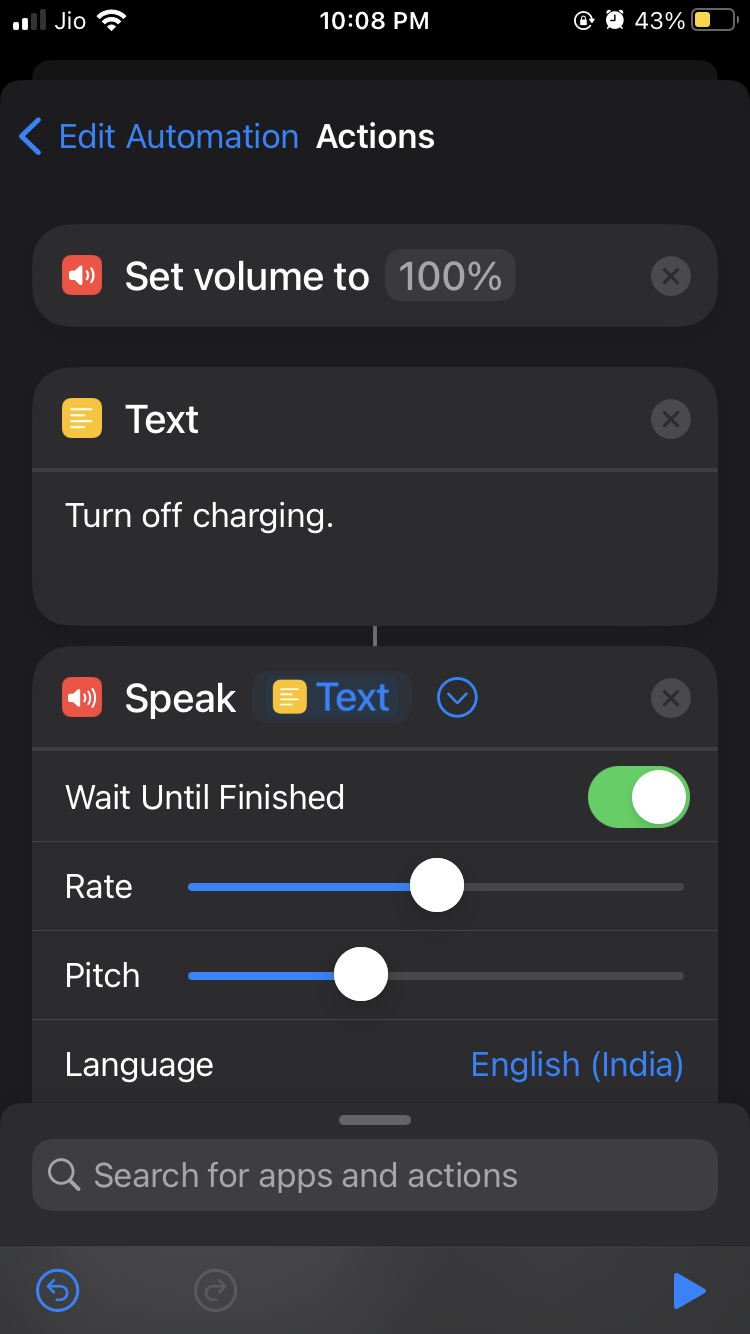The width and height of the screenshot is (750, 1334).
Task: Search for apps and actions
Action: (375, 1175)
